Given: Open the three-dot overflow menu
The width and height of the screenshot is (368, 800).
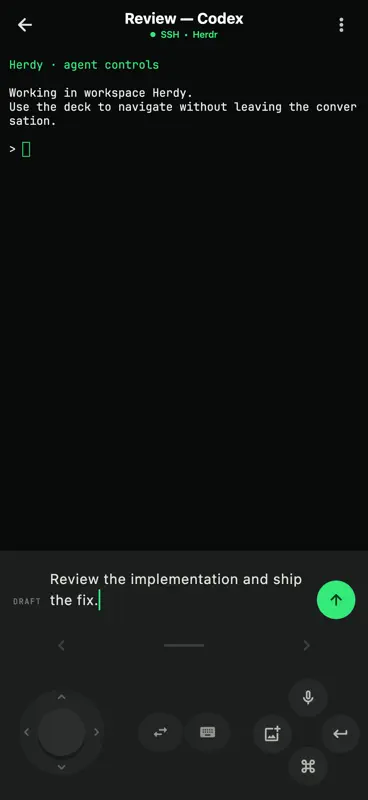Looking at the screenshot, I should click(341, 25).
